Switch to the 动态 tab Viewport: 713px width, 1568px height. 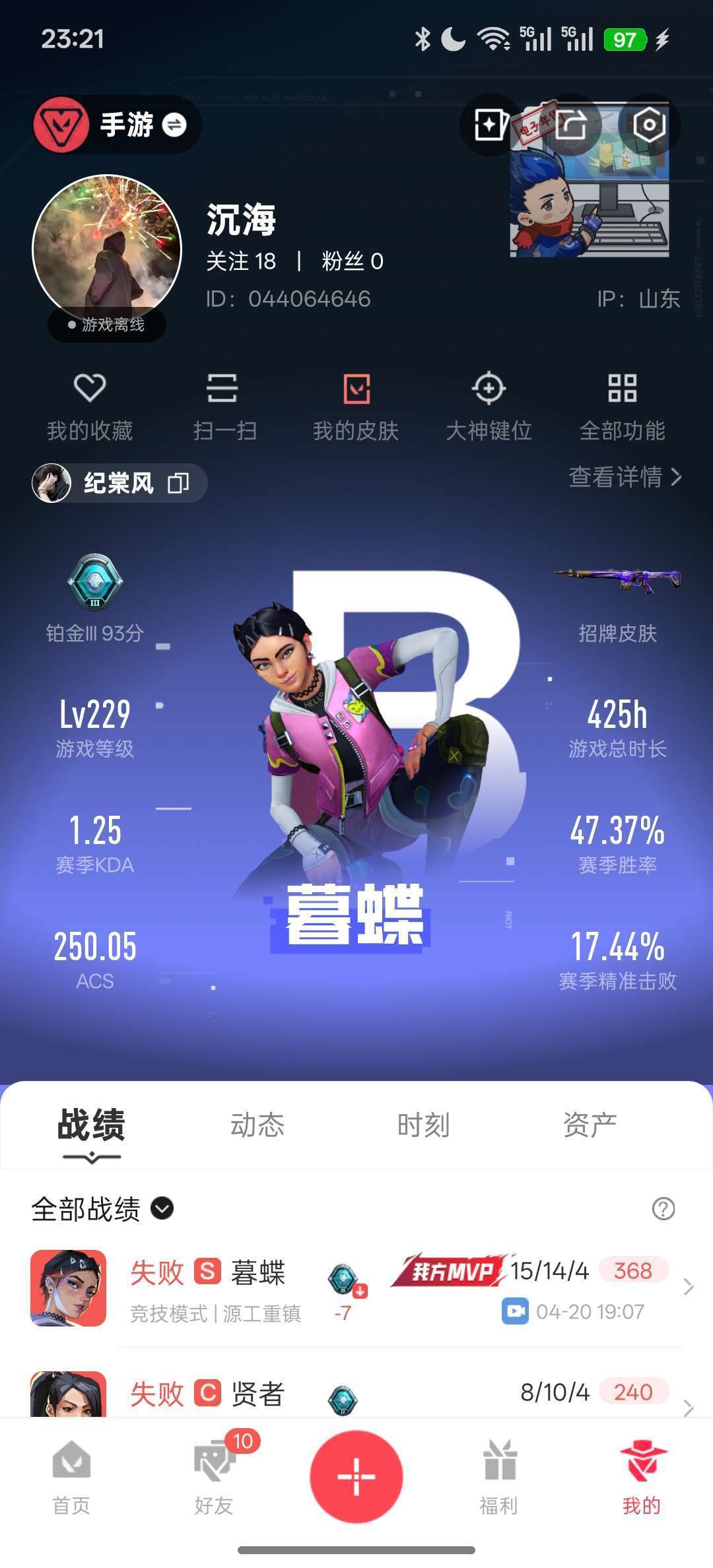click(x=258, y=1127)
